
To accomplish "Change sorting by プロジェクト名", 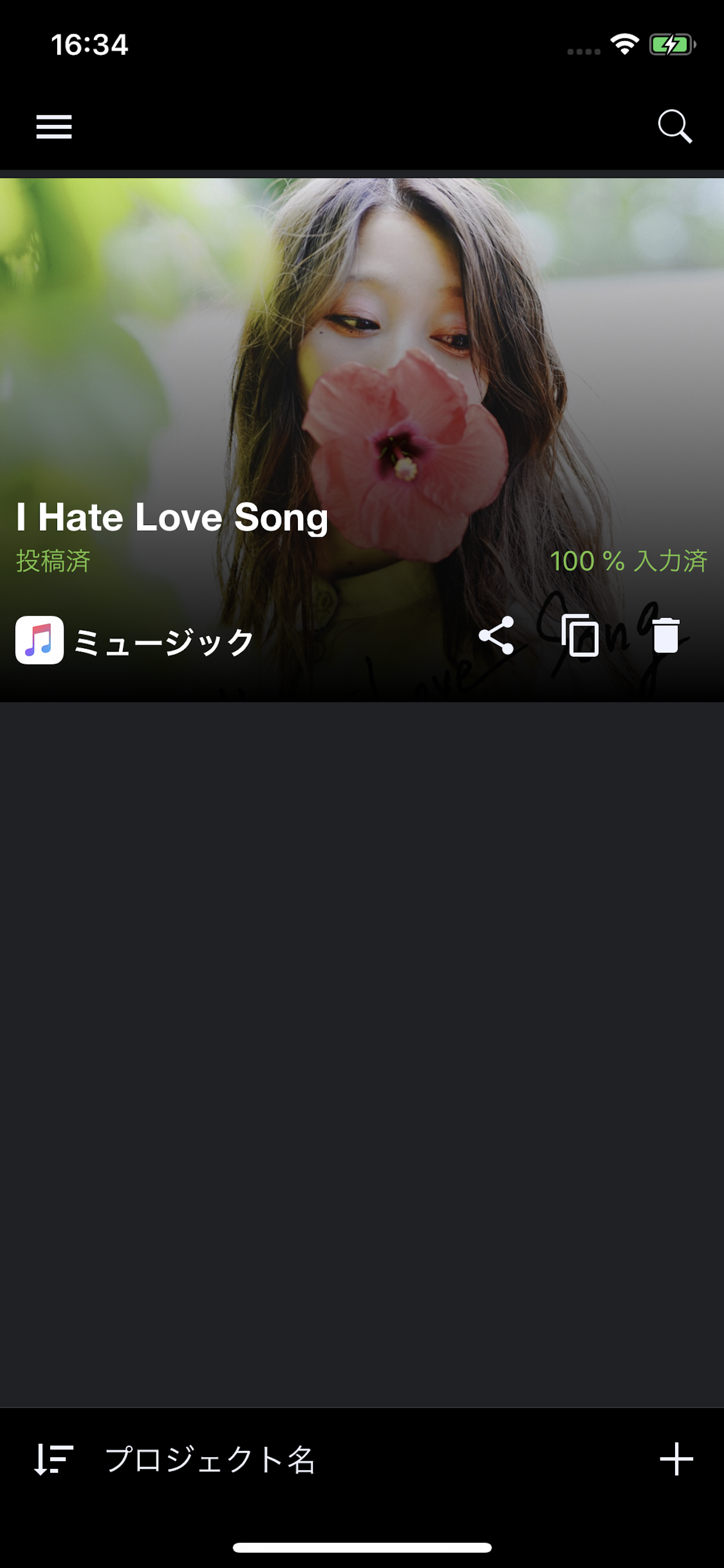I will click(x=210, y=1459).
